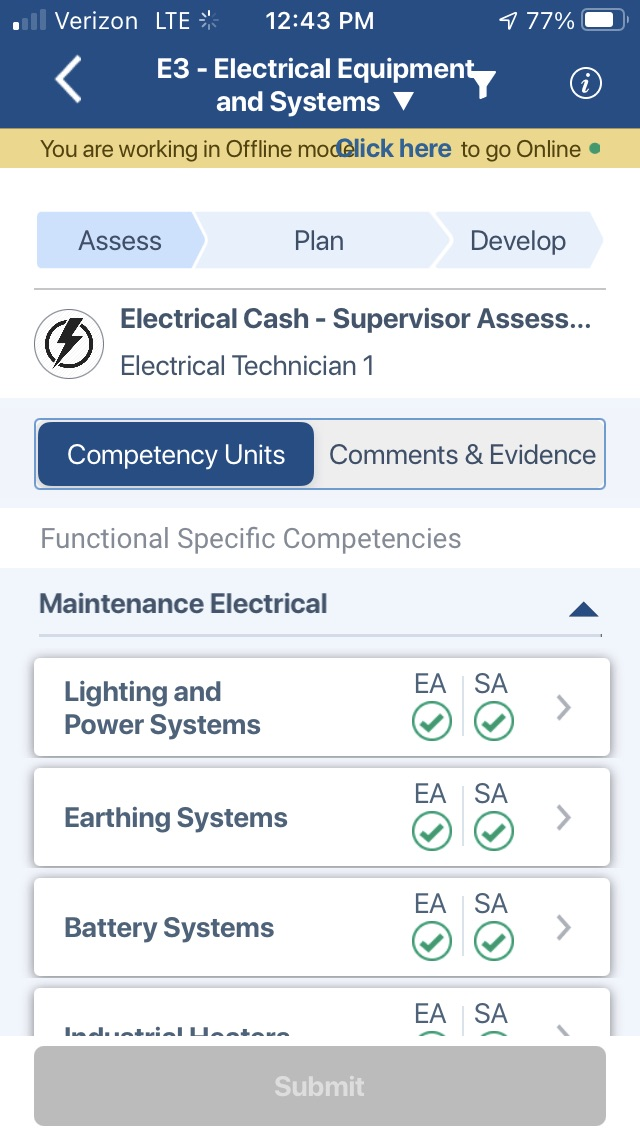Viewport: 640px width, 1136px height.
Task: Collapse the Maintenance Electrical section
Action: coord(583,609)
